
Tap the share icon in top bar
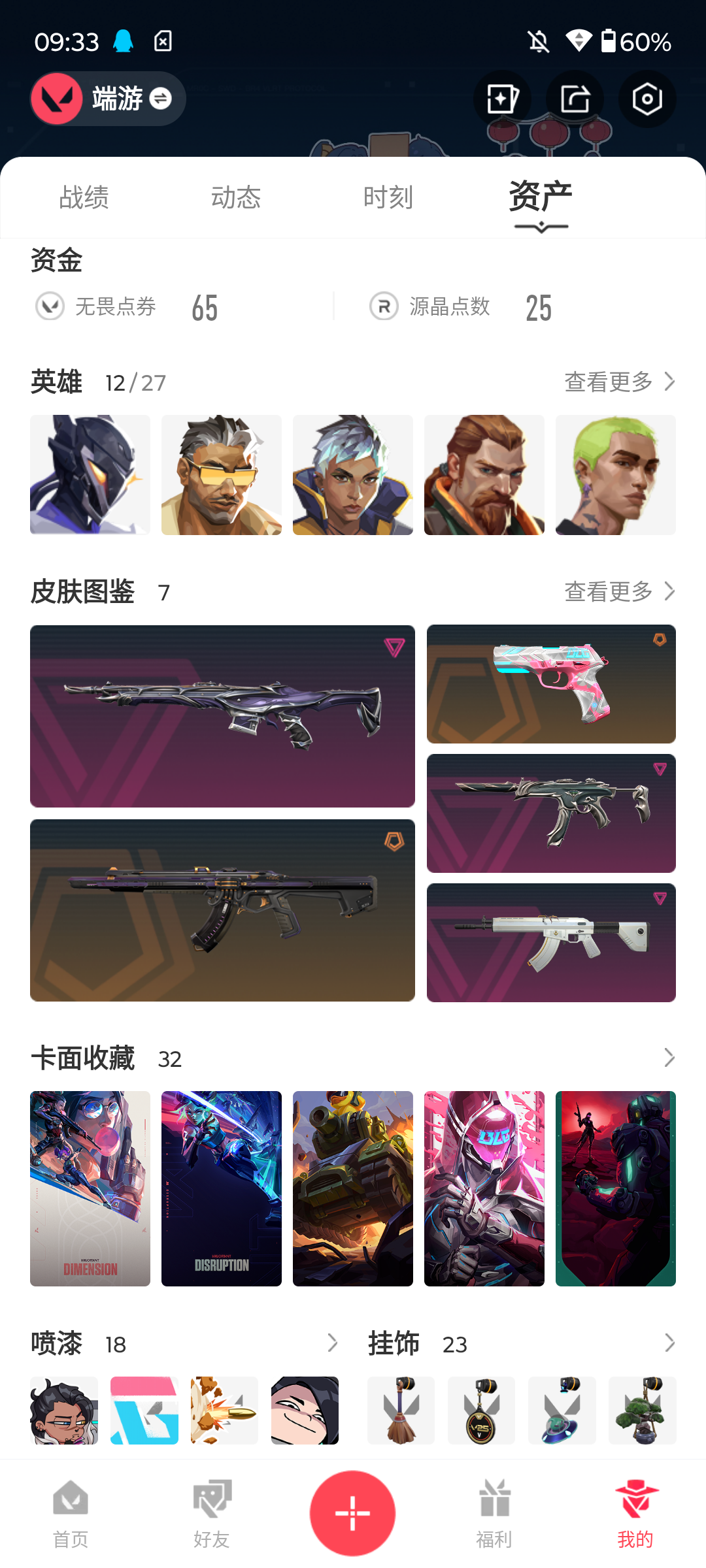click(575, 99)
